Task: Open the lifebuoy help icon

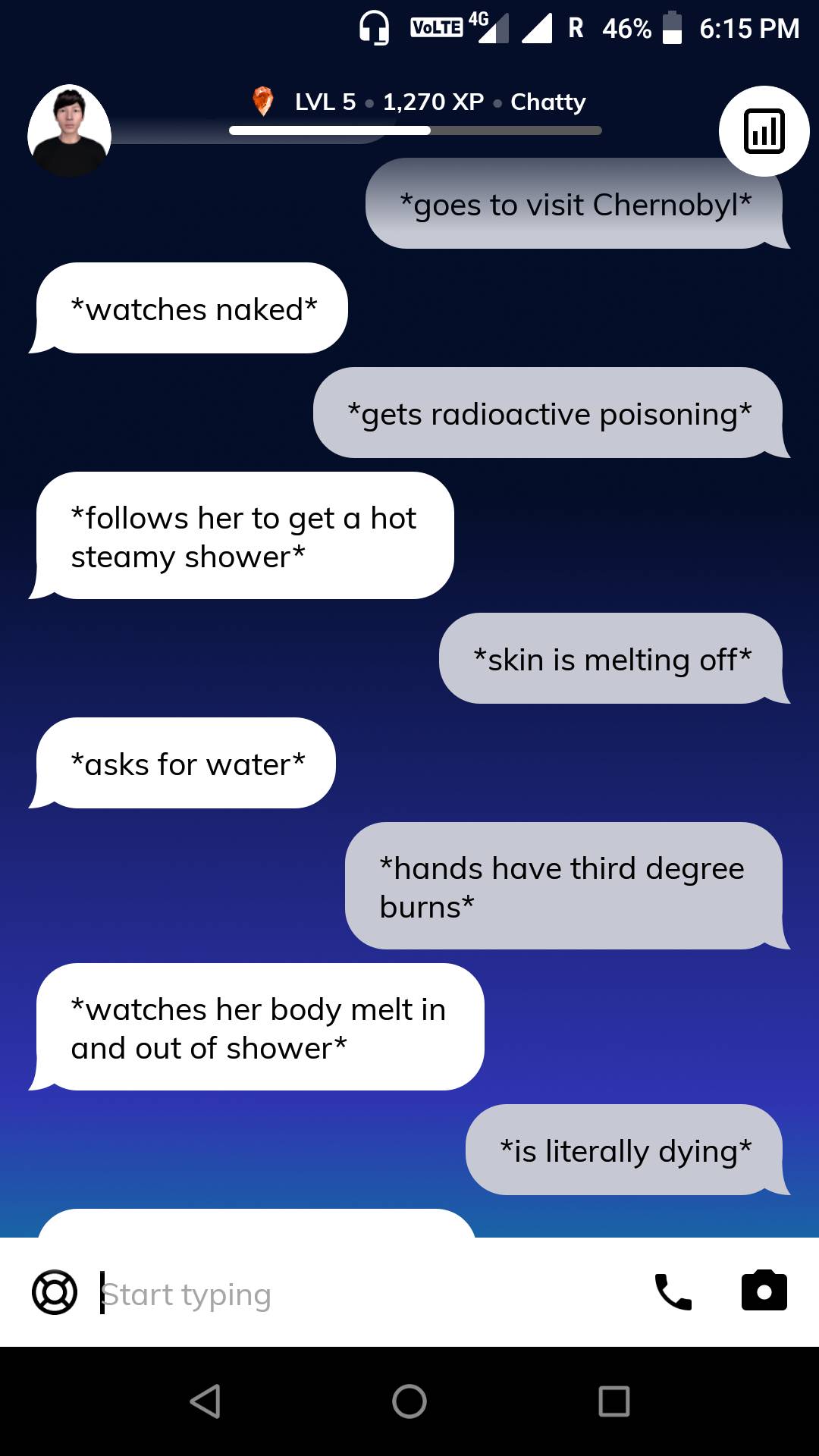Action: 55,1292
